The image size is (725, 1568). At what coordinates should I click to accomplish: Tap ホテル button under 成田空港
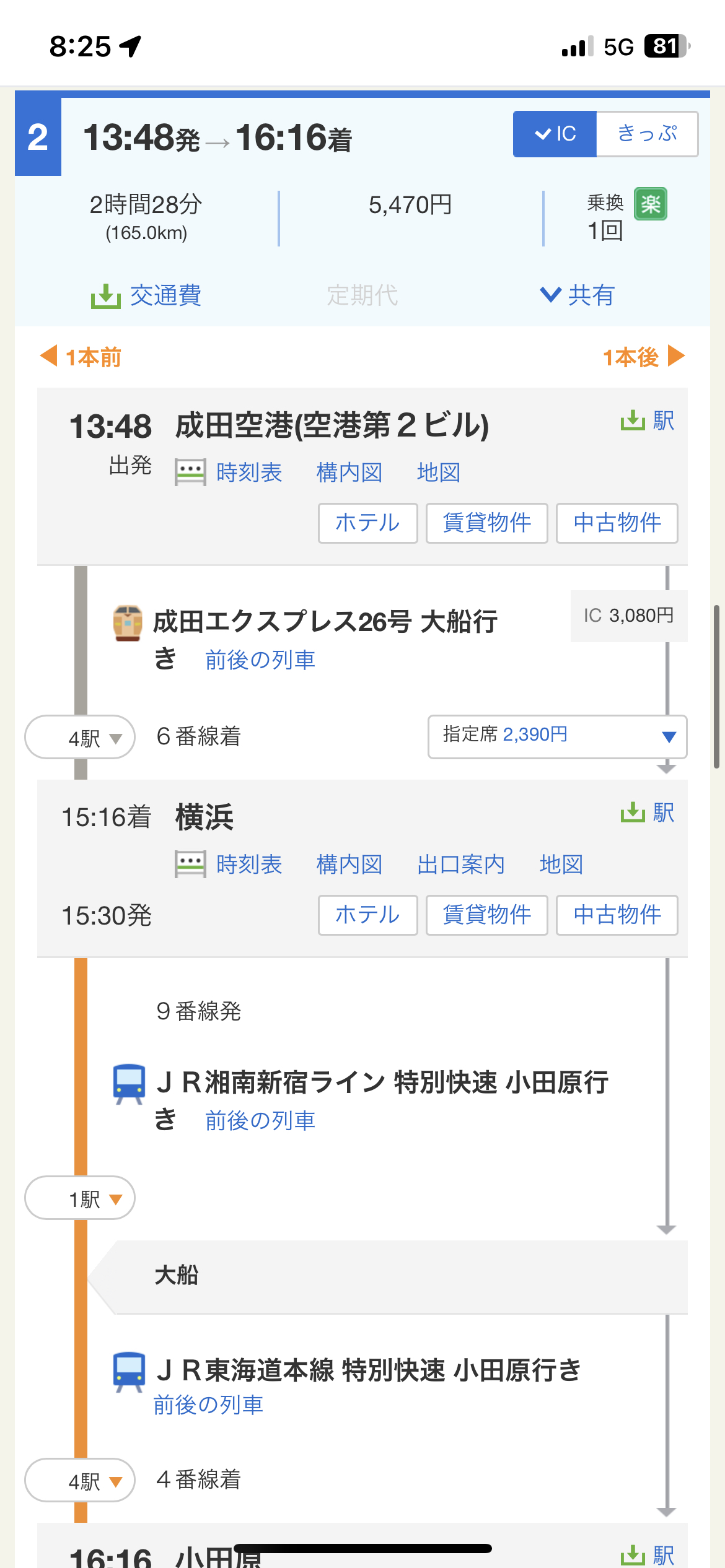[x=368, y=523]
